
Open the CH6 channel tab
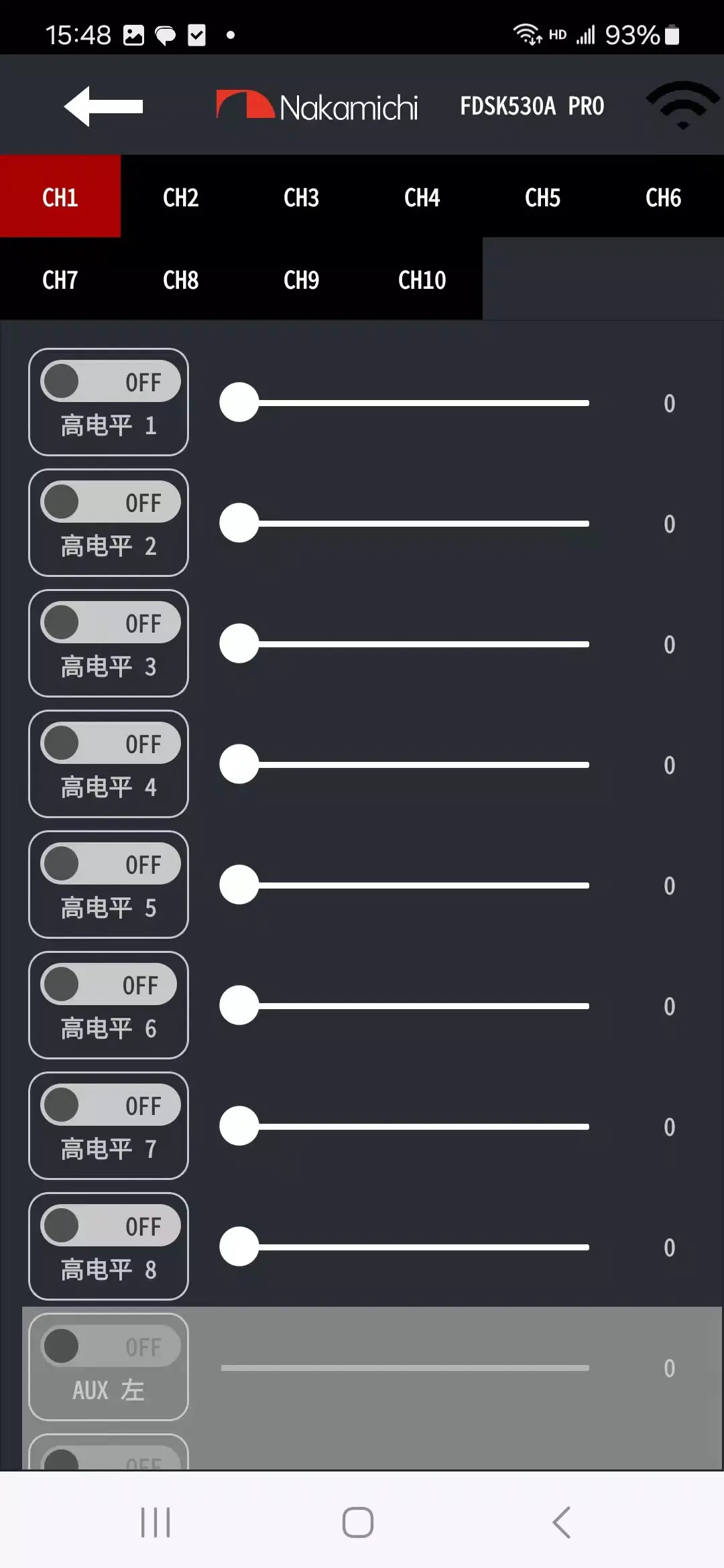pyautogui.click(x=663, y=198)
